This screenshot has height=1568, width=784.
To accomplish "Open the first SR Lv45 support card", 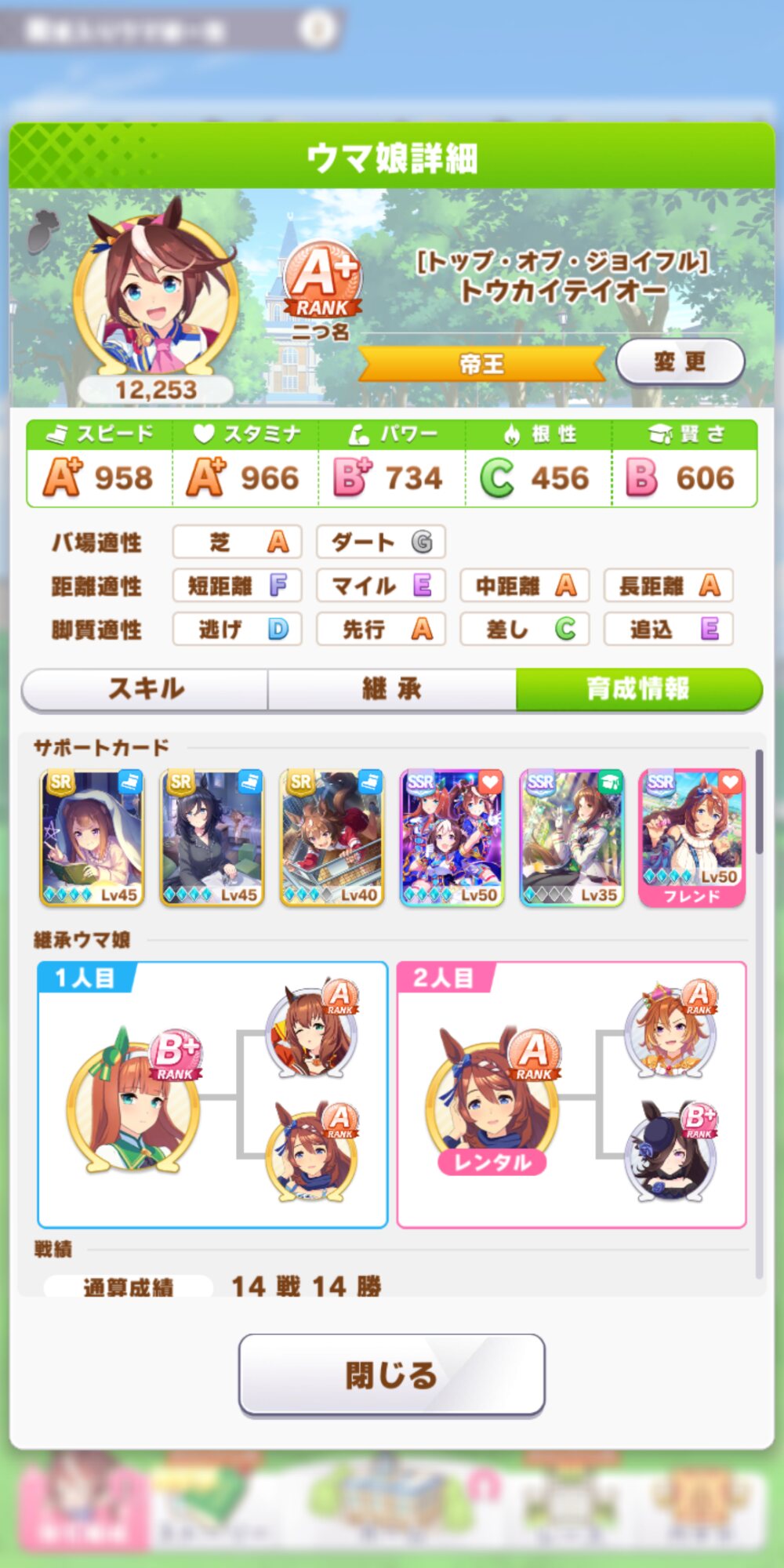I will (93, 837).
